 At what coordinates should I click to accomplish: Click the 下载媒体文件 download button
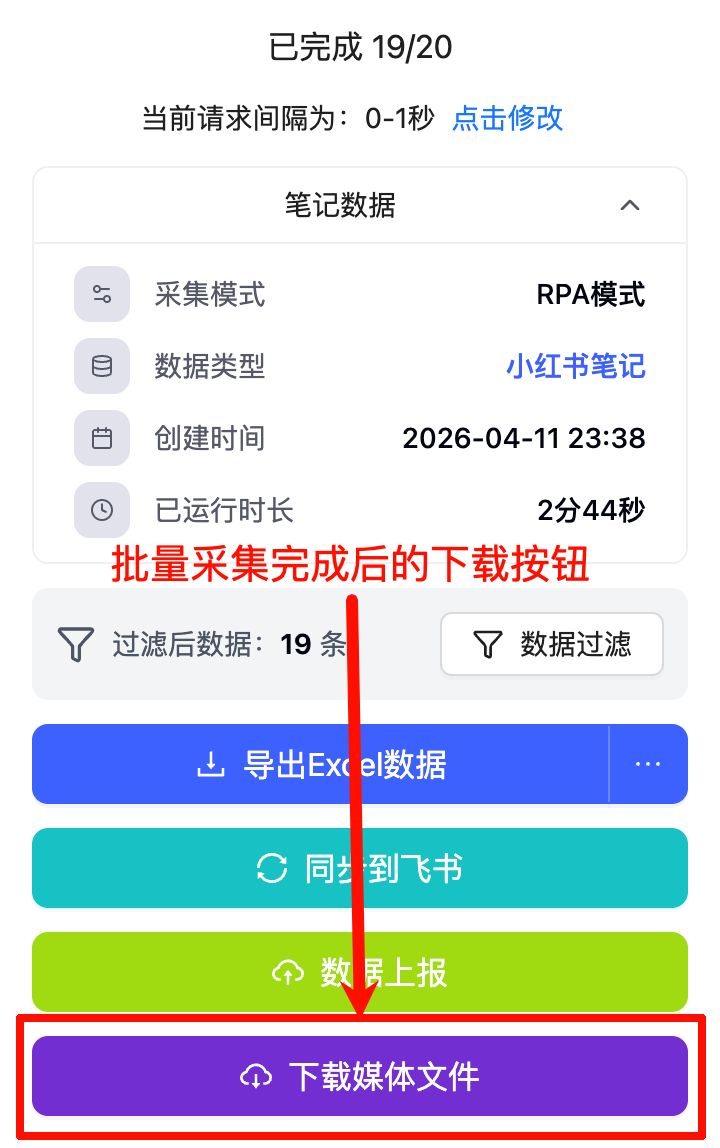[360, 1076]
